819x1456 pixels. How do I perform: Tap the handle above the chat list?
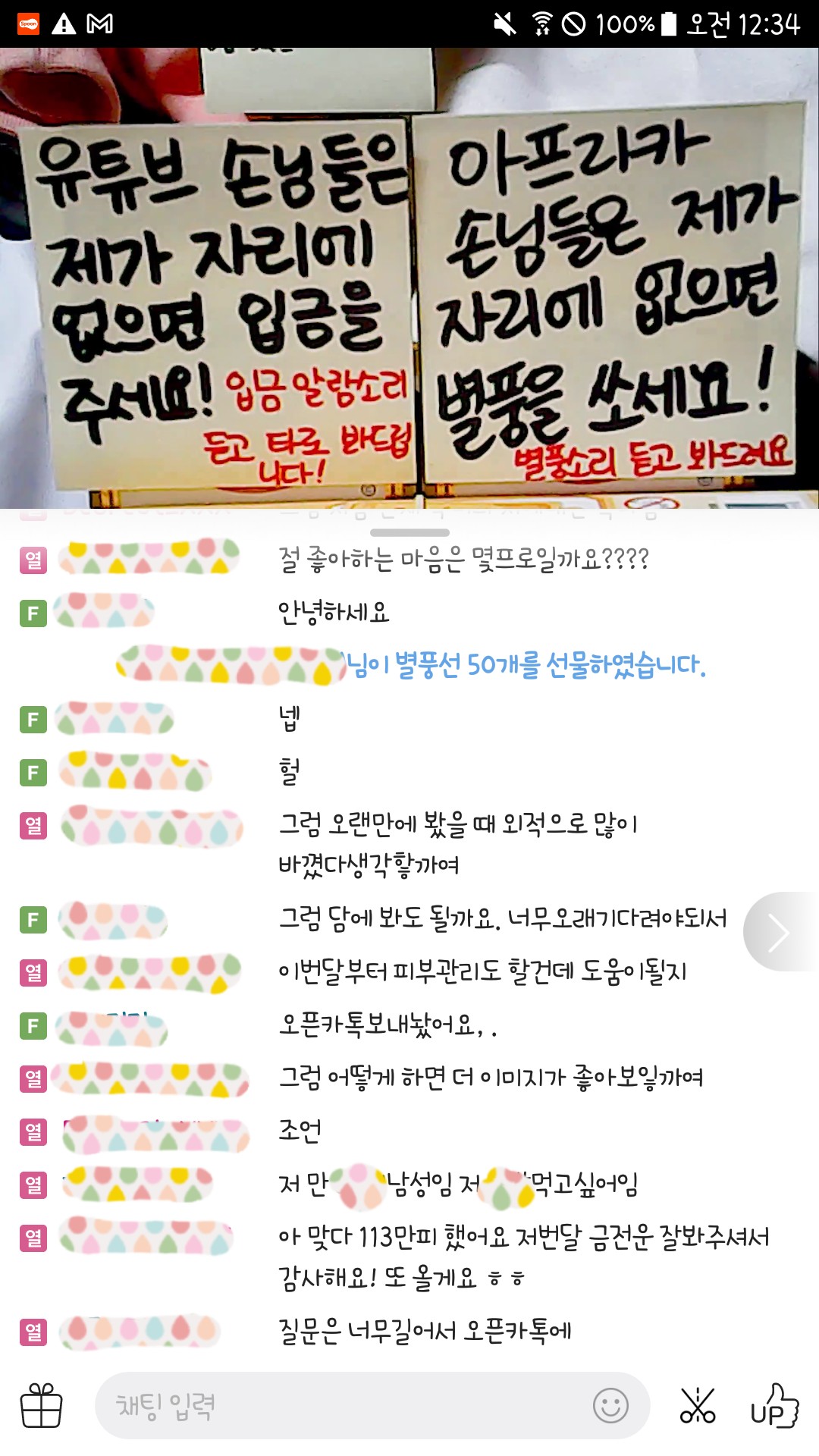pyautogui.click(x=409, y=532)
